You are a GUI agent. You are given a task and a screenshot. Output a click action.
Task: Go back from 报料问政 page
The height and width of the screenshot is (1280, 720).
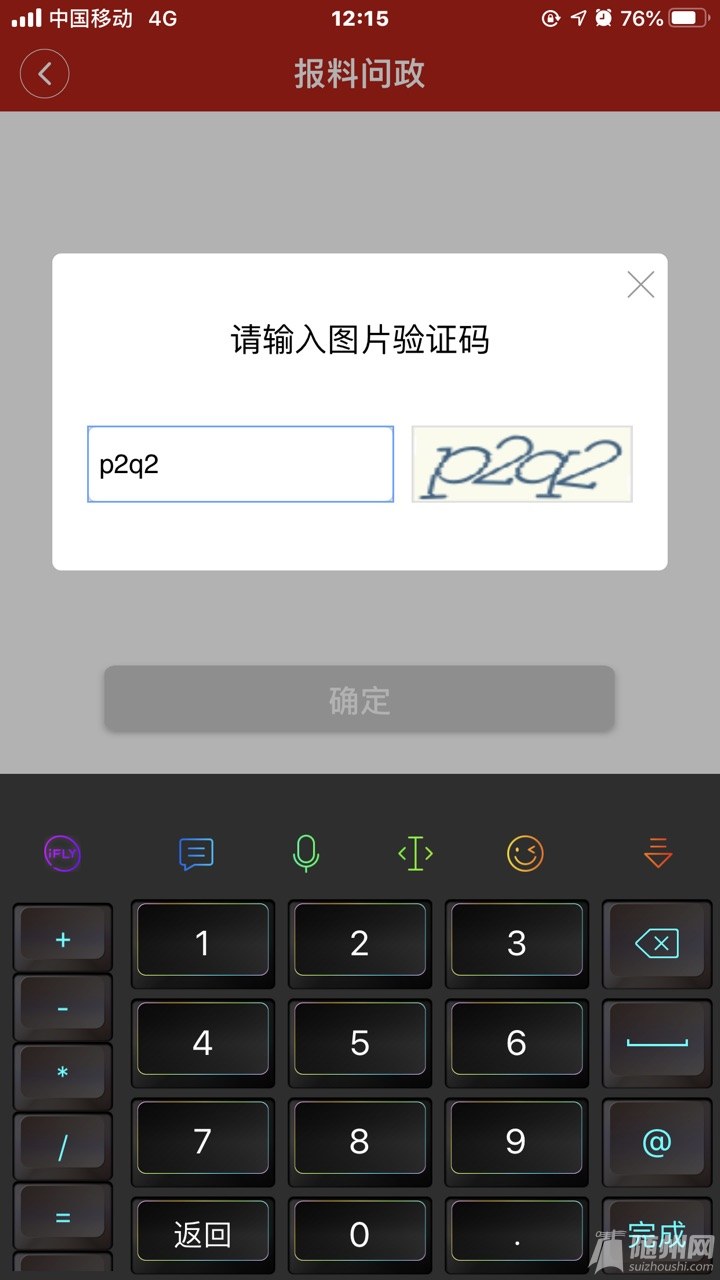pos(44,74)
